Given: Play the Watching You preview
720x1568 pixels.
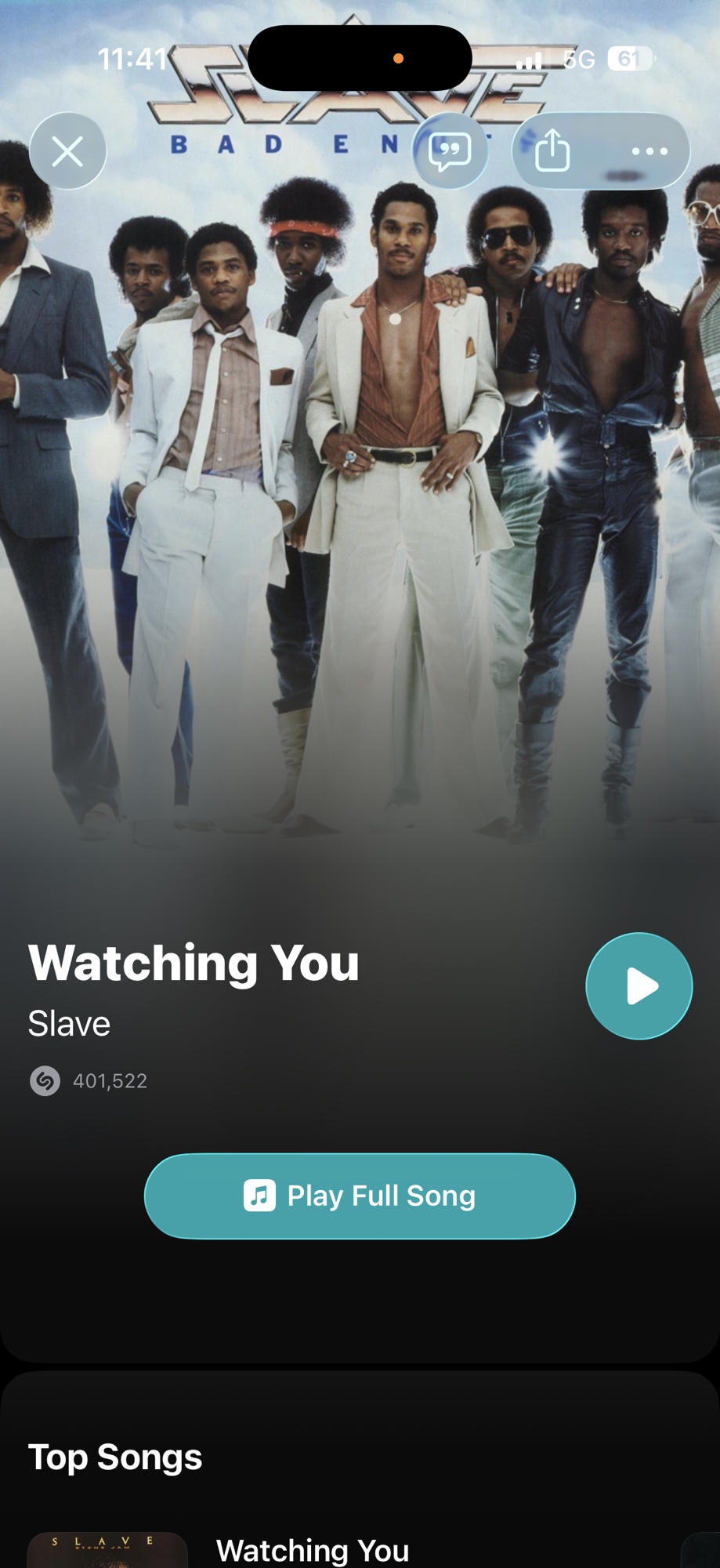Looking at the screenshot, I should pyautogui.click(x=639, y=985).
